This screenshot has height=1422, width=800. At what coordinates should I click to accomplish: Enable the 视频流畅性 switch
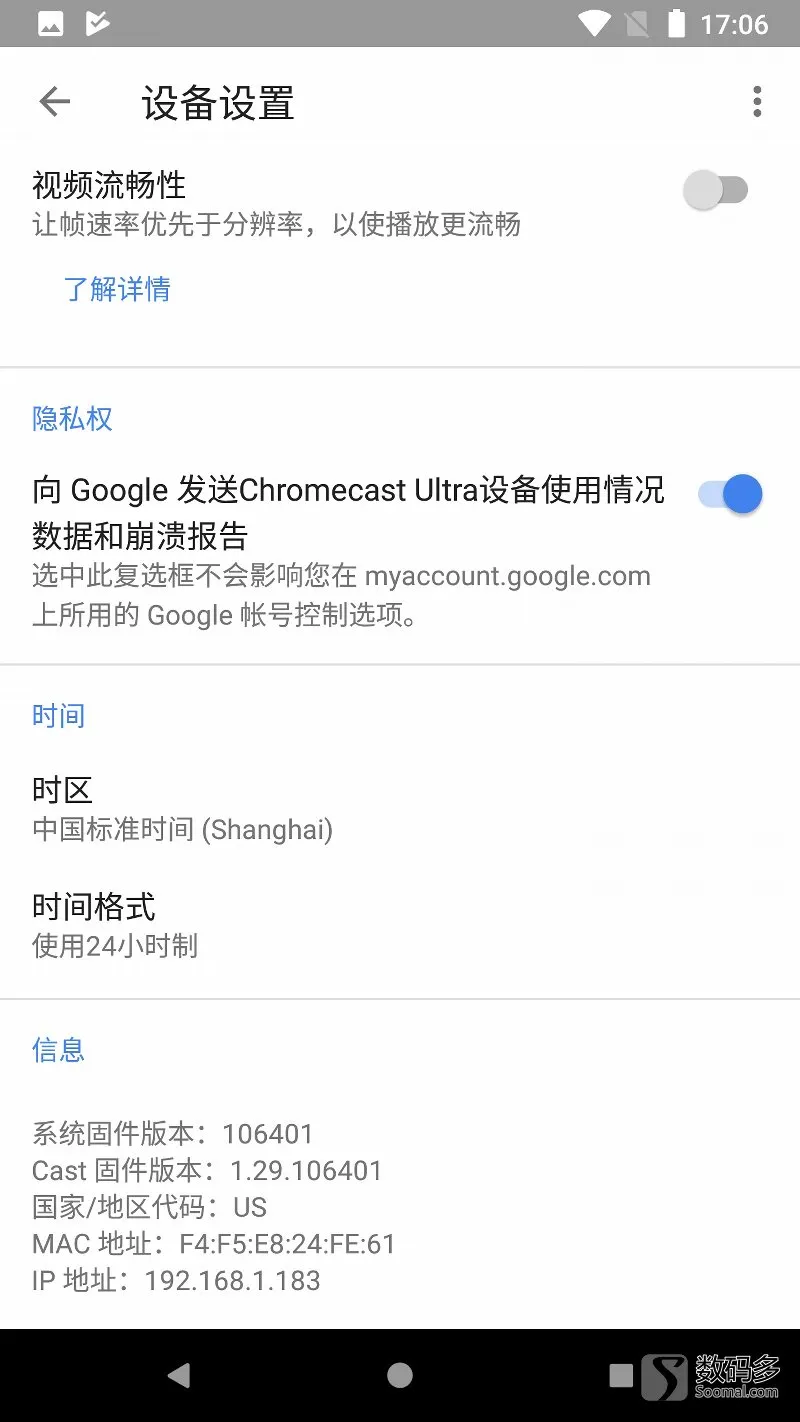coord(716,189)
